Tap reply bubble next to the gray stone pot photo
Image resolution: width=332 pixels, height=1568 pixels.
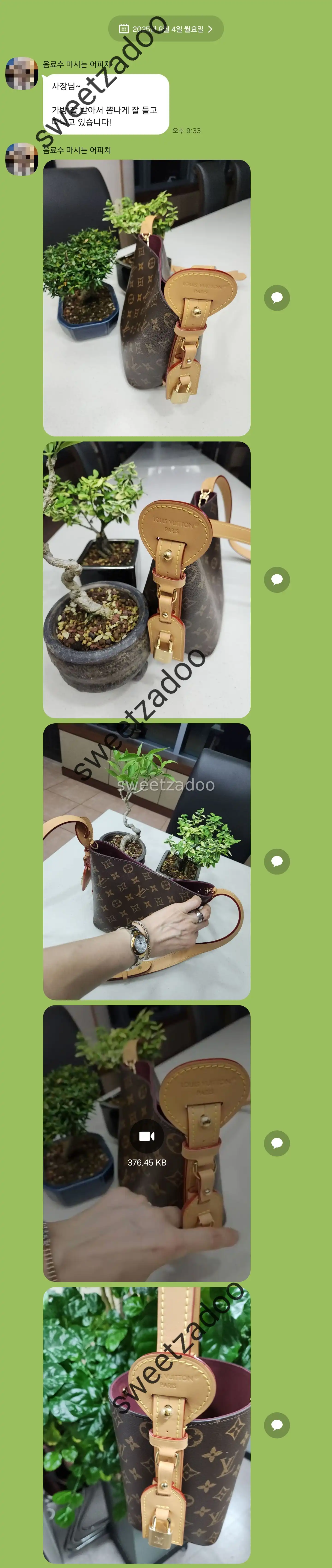[x=277, y=579]
